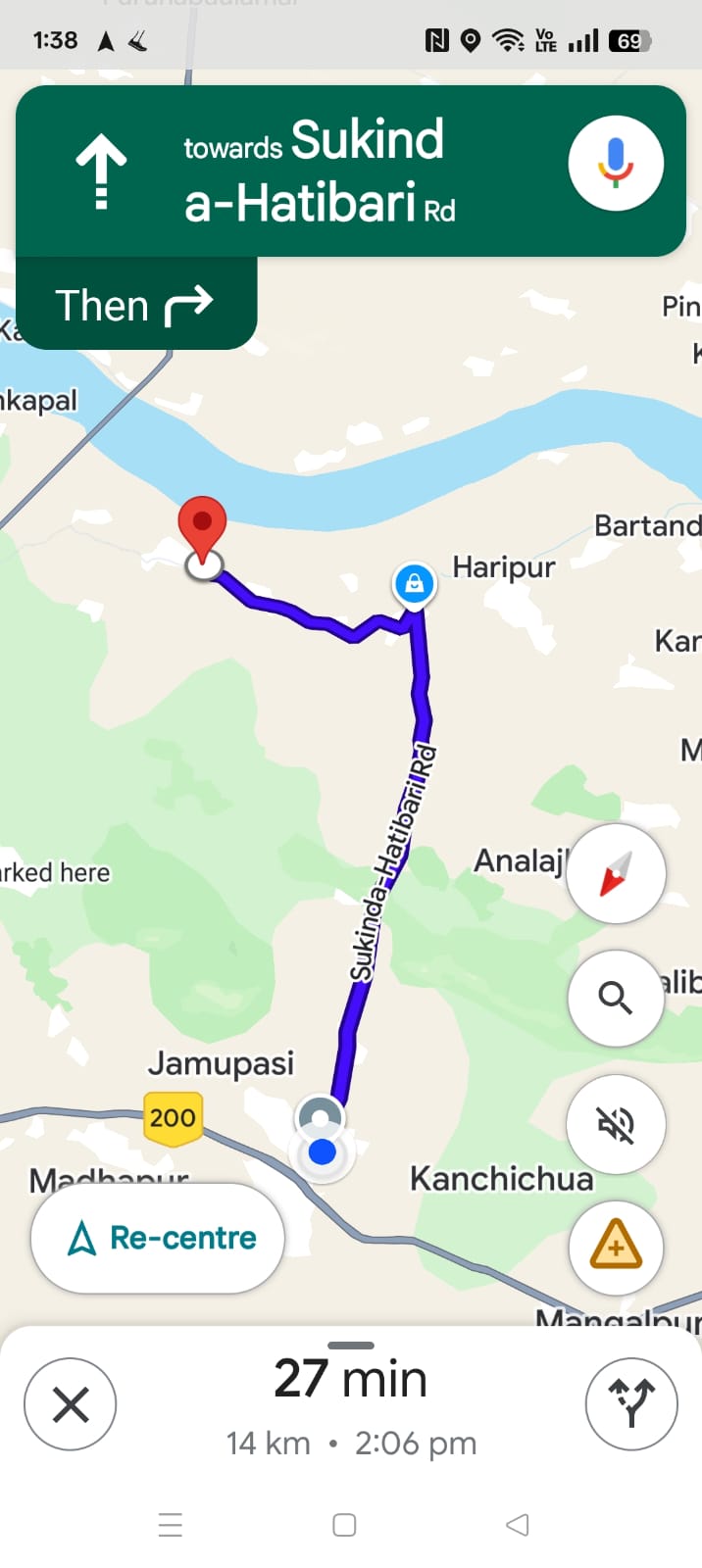Toggle voice guidance sound
The image size is (702, 1568).
616,1124
